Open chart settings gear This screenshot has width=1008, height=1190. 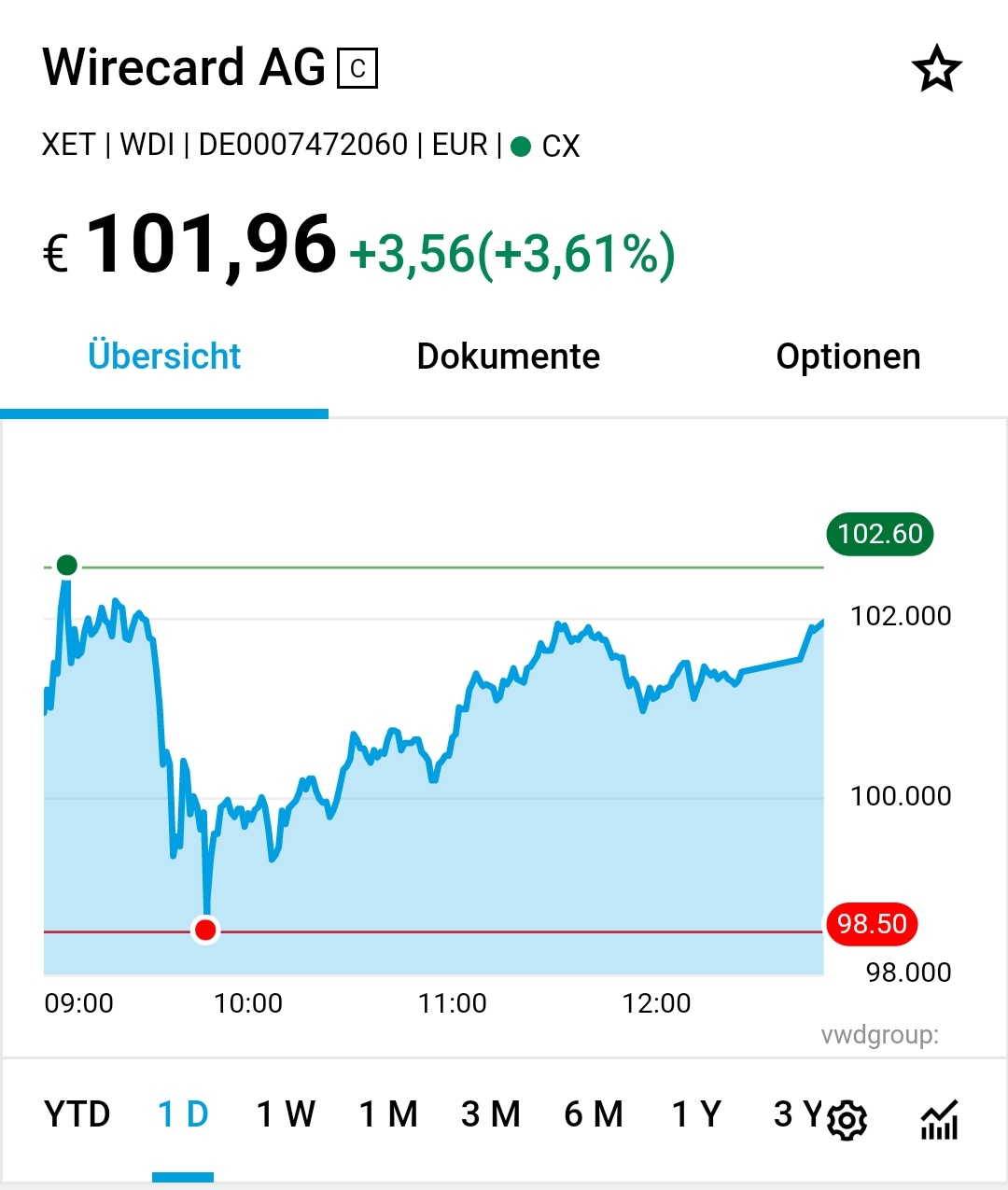[847, 1120]
